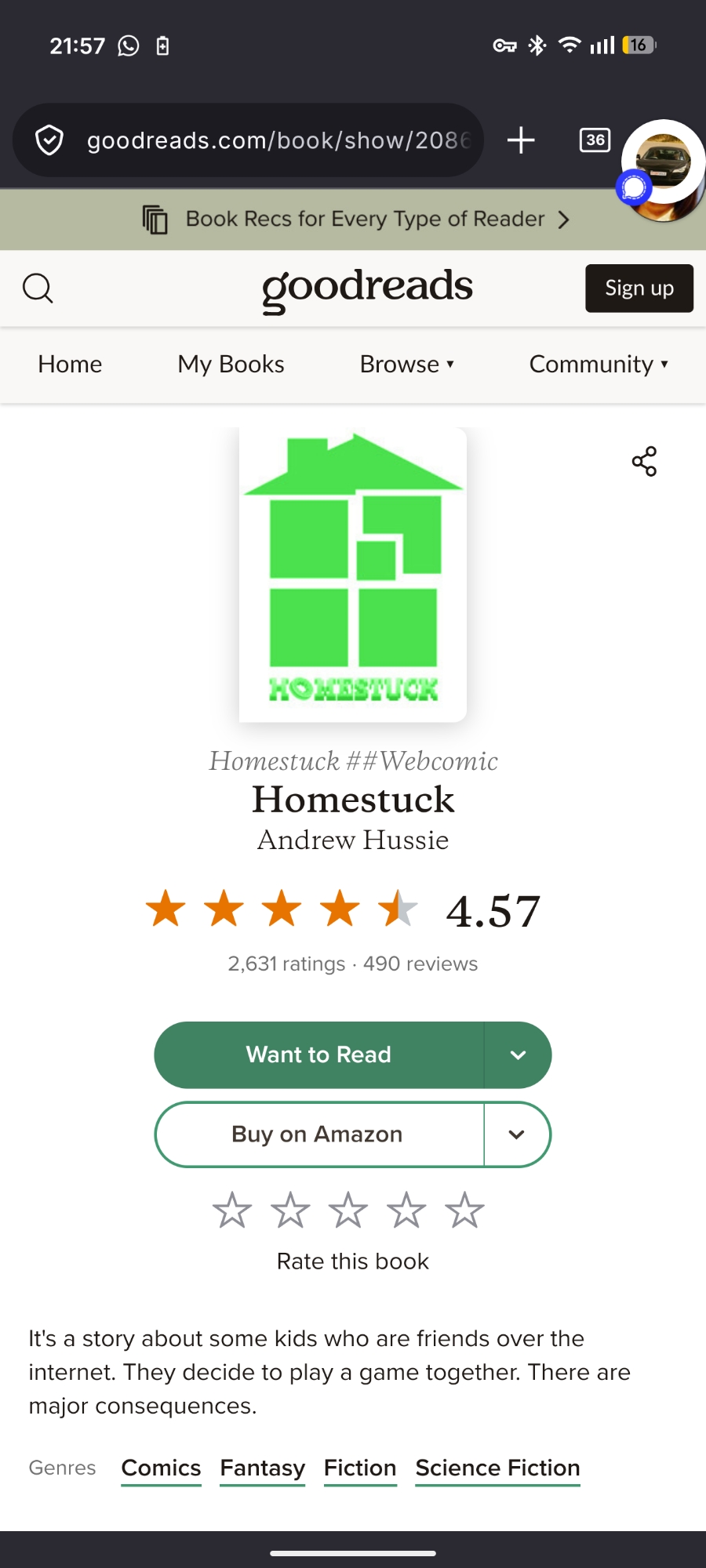
Task: Share this Homestuck book page
Action: click(x=644, y=462)
